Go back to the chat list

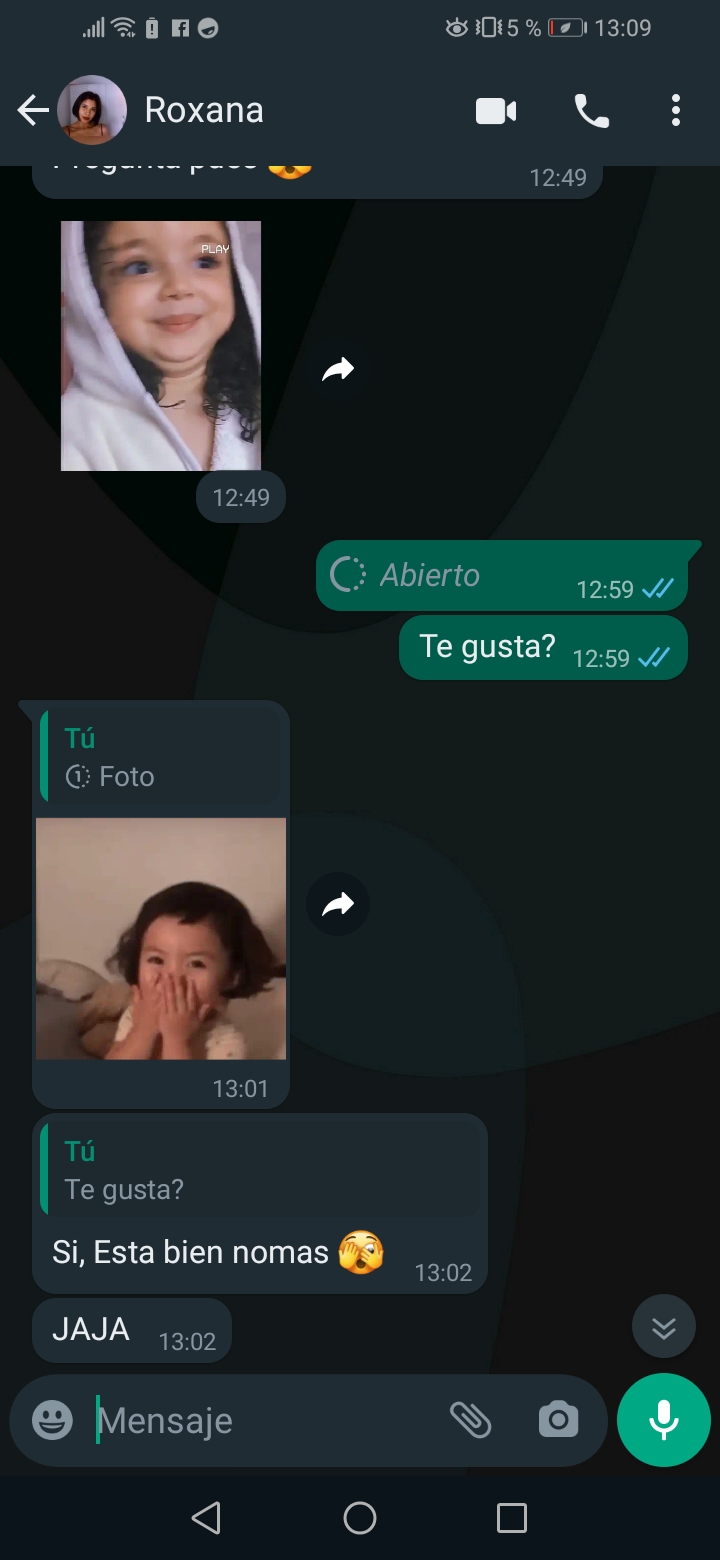(x=33, y=110)
